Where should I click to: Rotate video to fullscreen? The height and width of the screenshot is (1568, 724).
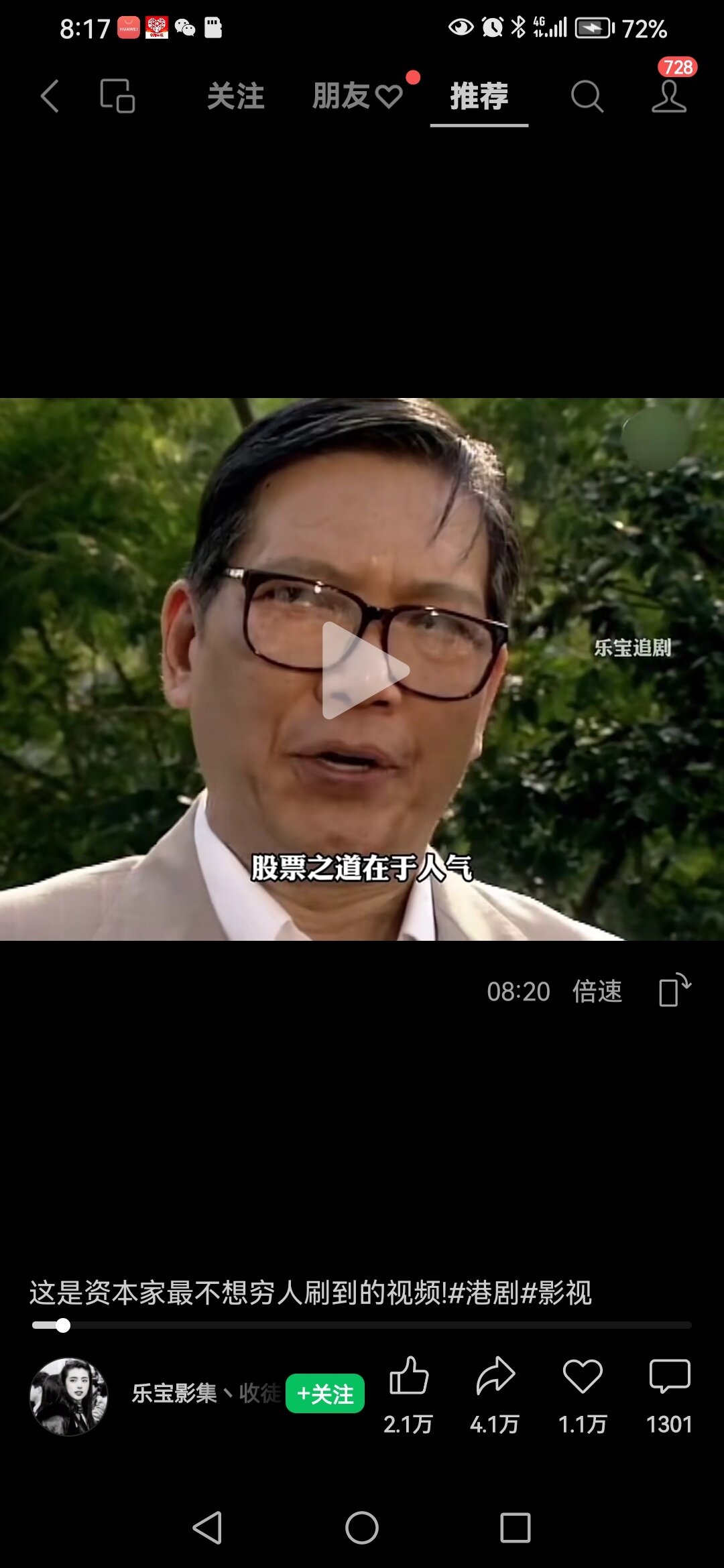pyautogui.click(x=674, y=990)
